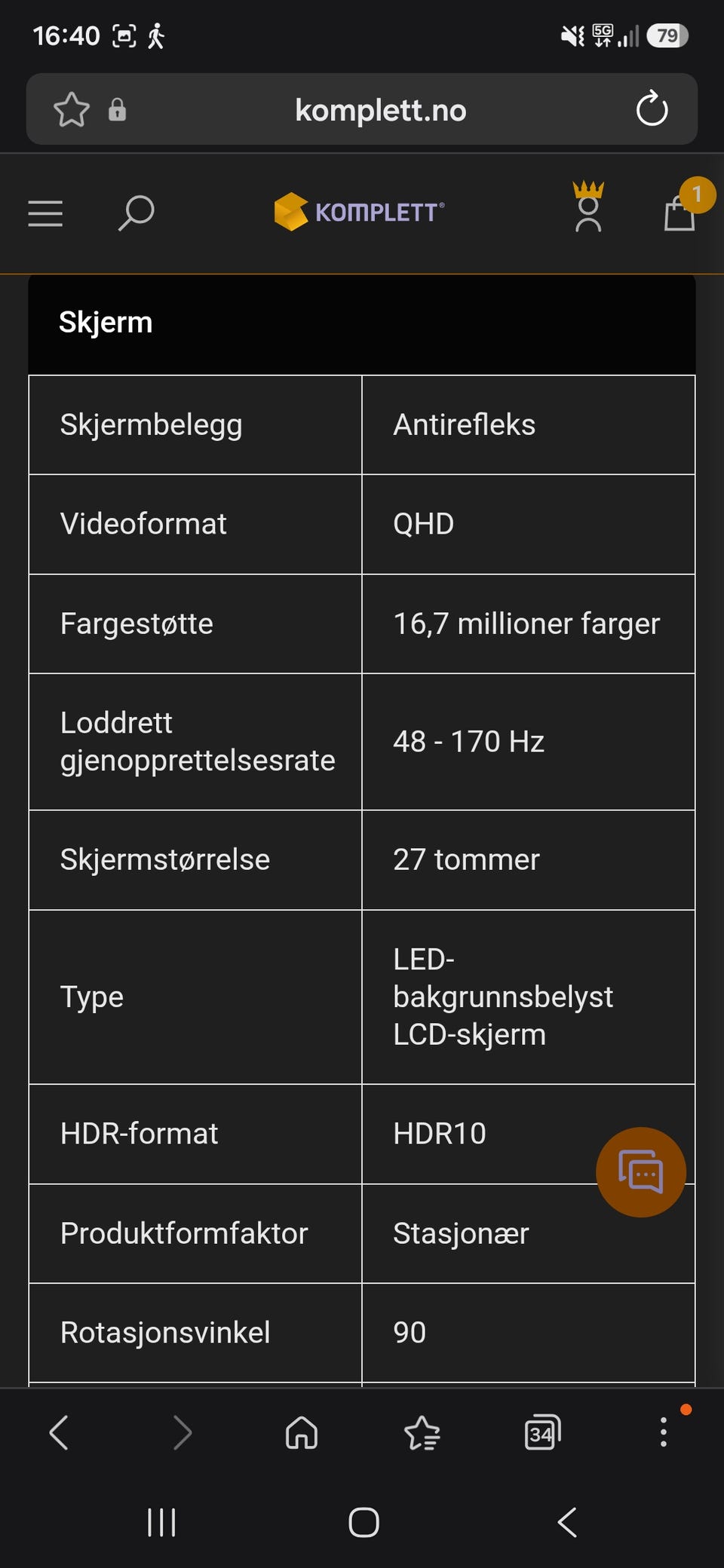Open recent apps from navigation bar
Screen dimensions: 724x1568
pyautogui.click(x=161, y=1523)
